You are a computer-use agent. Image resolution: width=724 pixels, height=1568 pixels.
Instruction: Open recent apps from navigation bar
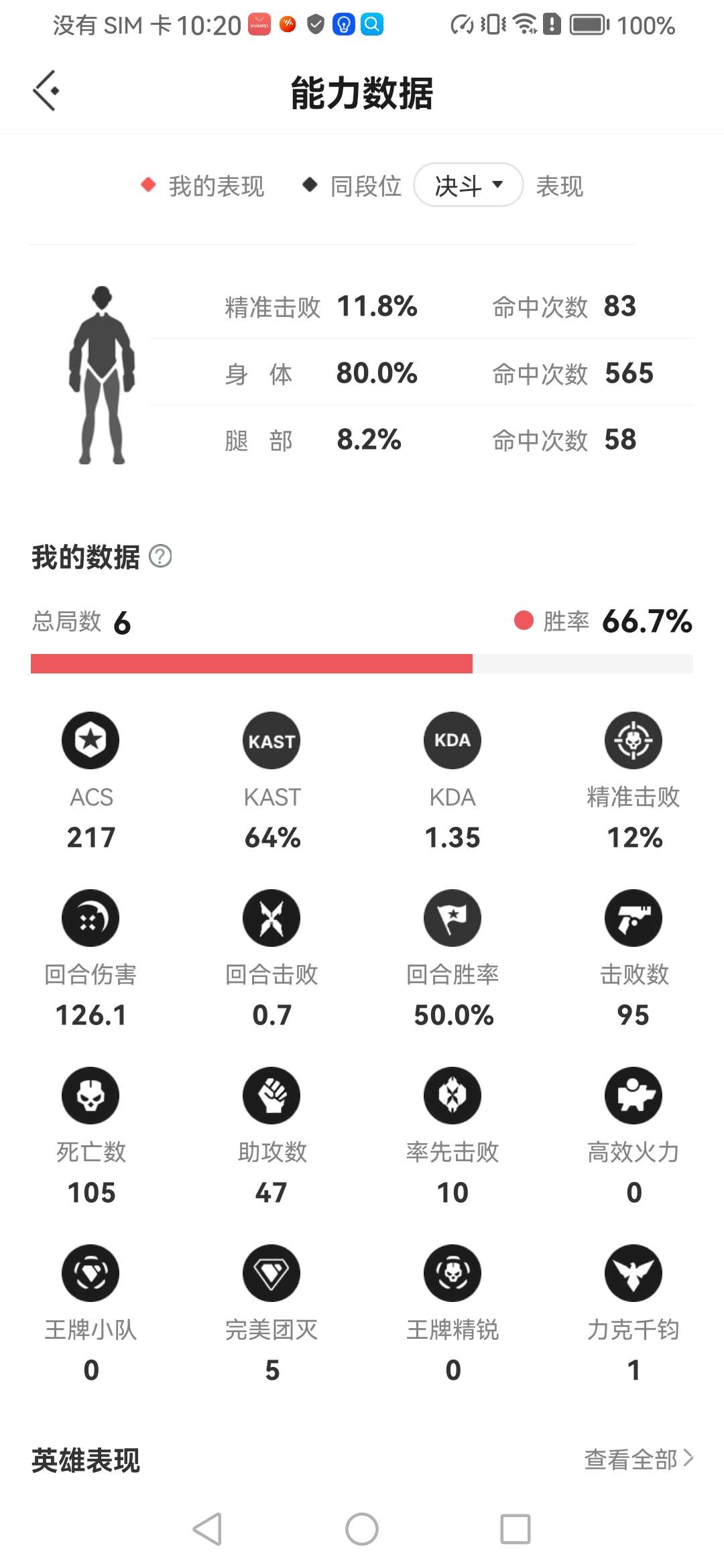[x=515, y=1529]
